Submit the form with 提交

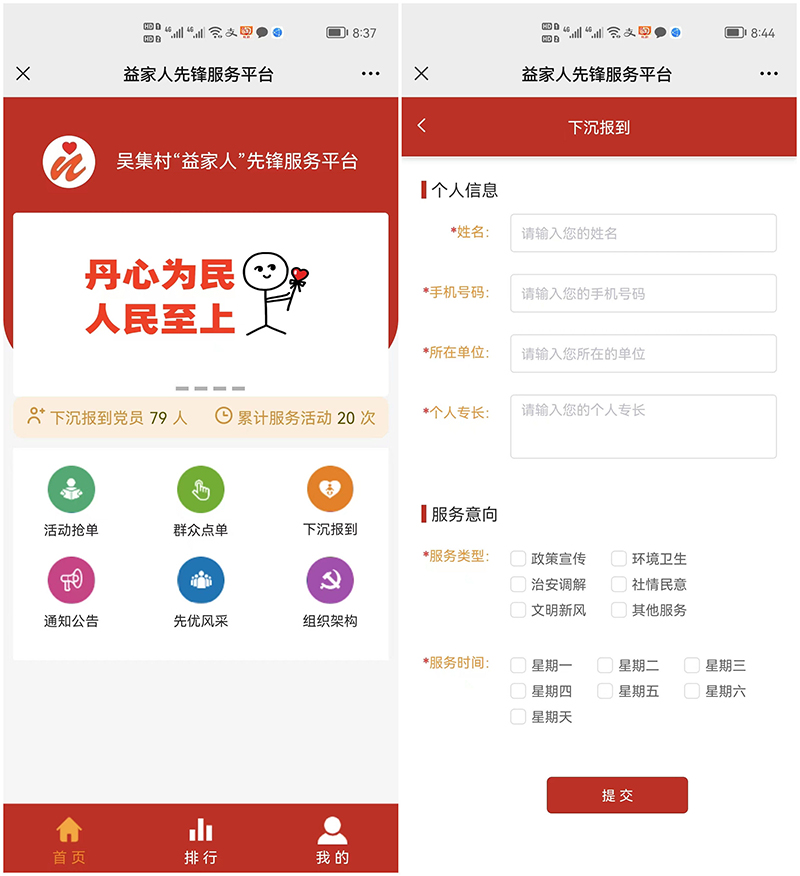tap(617, 795)
